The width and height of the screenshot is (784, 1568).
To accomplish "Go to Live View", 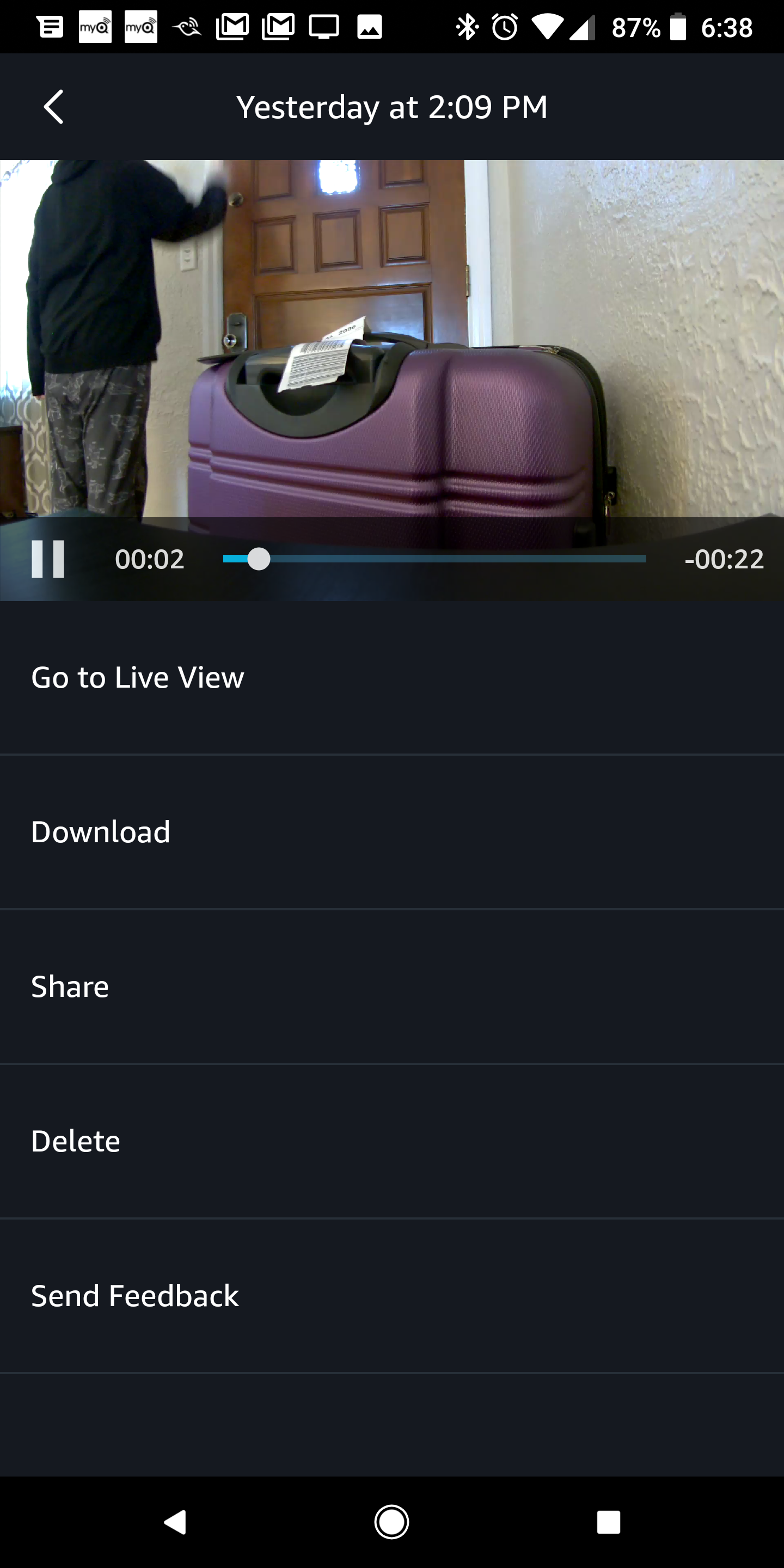I will tap(138, 677).
